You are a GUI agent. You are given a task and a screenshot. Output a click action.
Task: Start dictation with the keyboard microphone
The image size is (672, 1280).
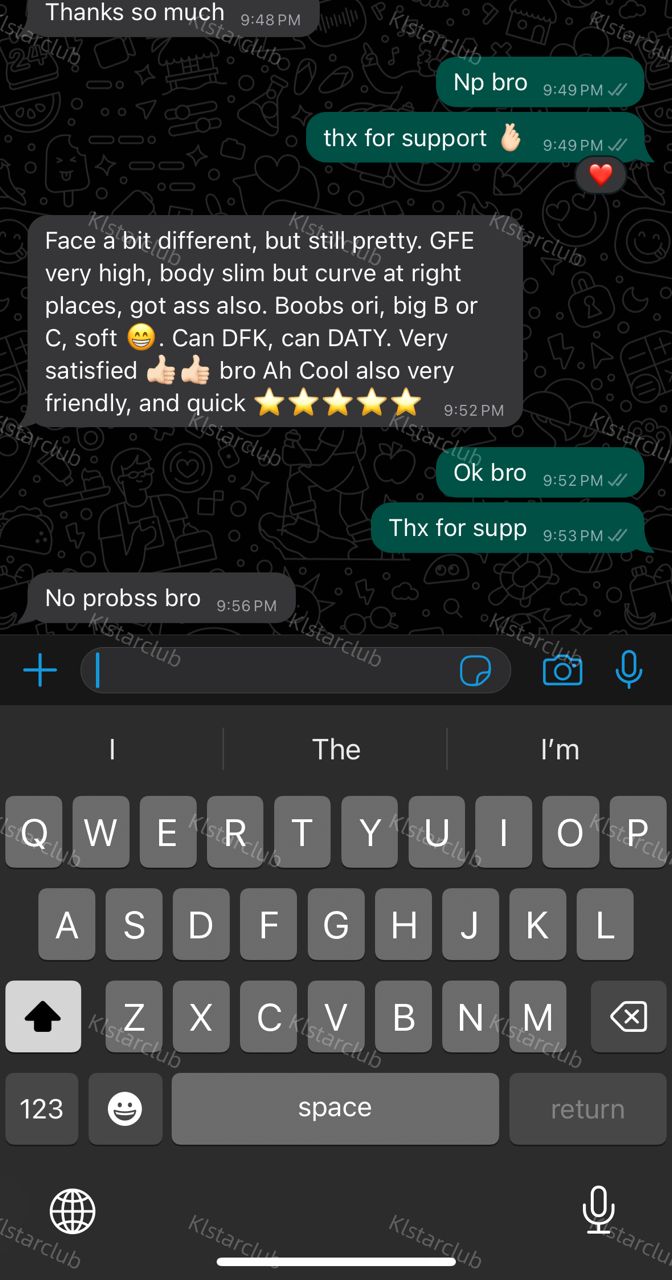coord(599,1210)
